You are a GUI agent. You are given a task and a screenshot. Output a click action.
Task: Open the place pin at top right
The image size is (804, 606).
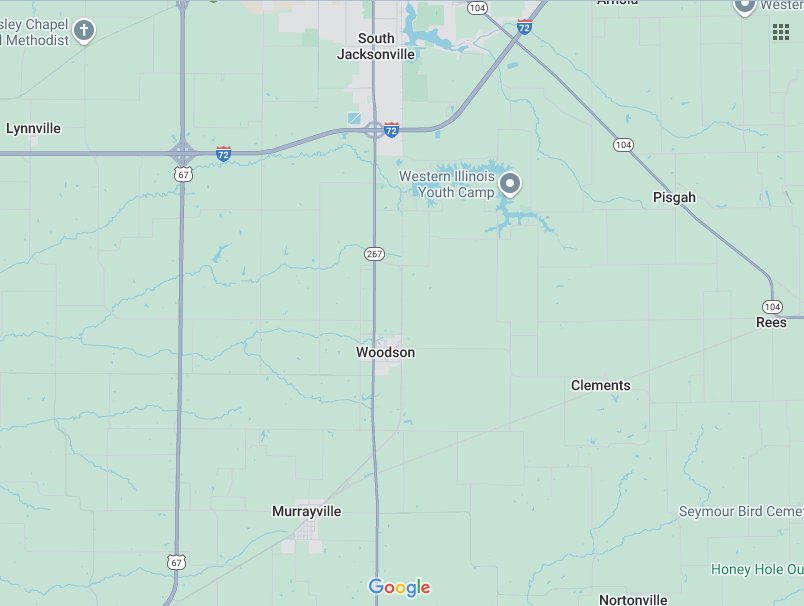[744, 6]
